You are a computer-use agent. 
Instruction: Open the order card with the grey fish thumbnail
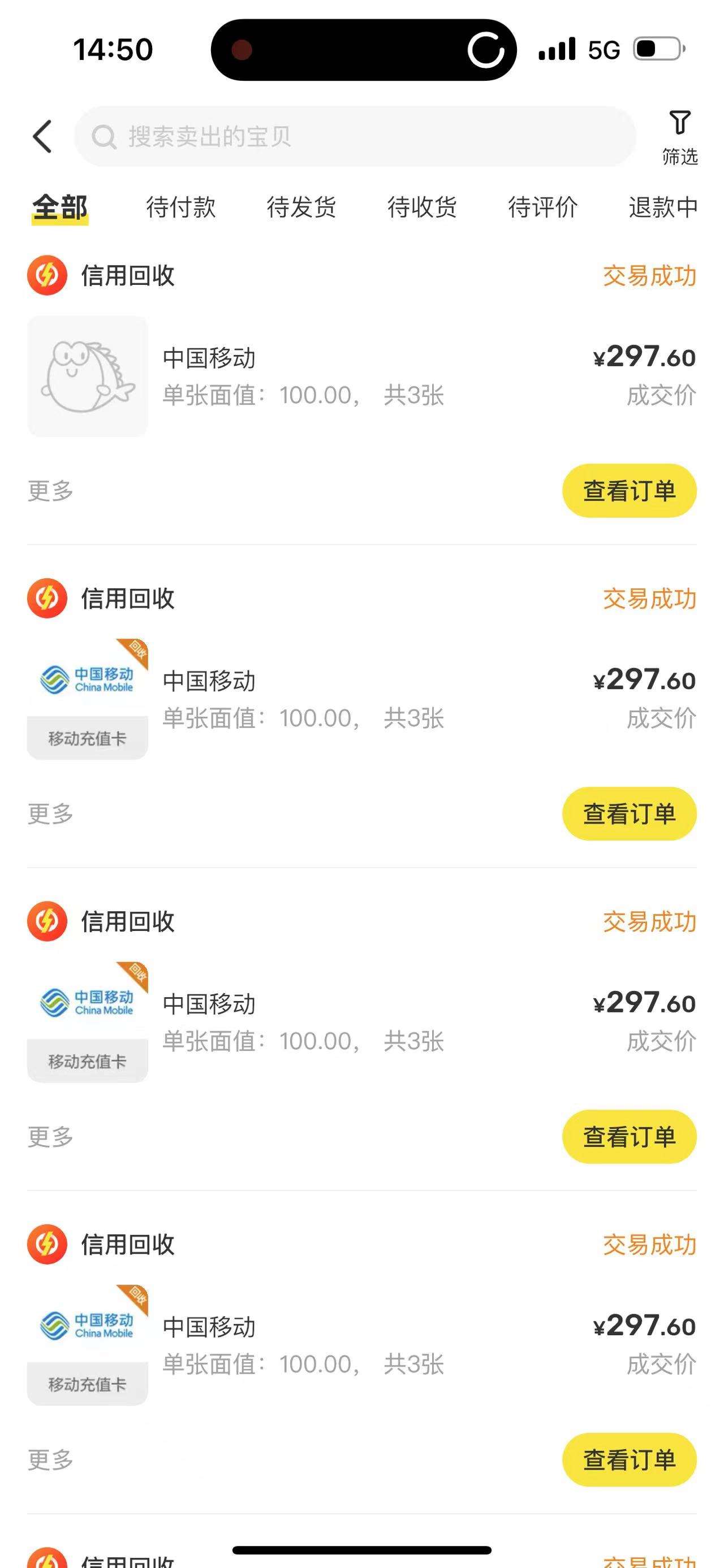(88, 376)
